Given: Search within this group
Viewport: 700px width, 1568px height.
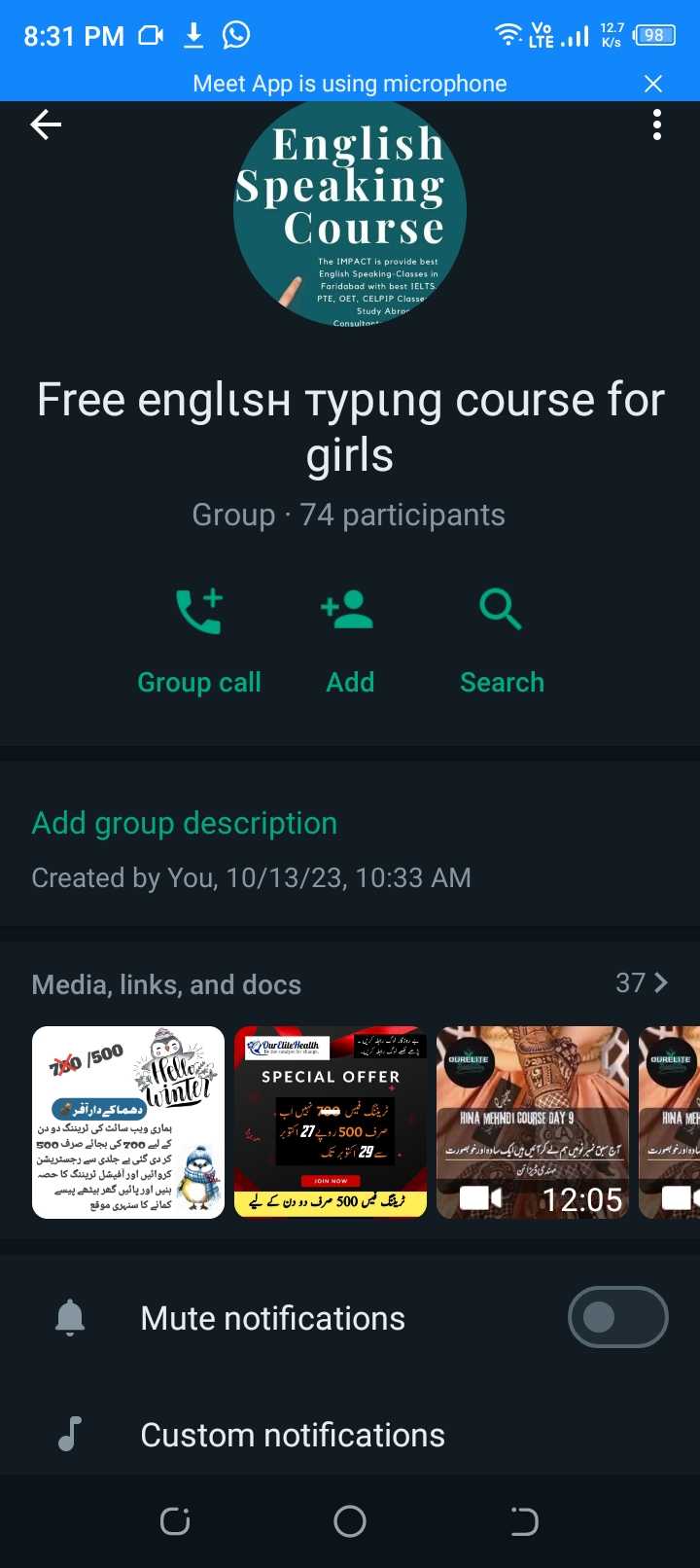Looking at the screenshot, I should point(502,642).
